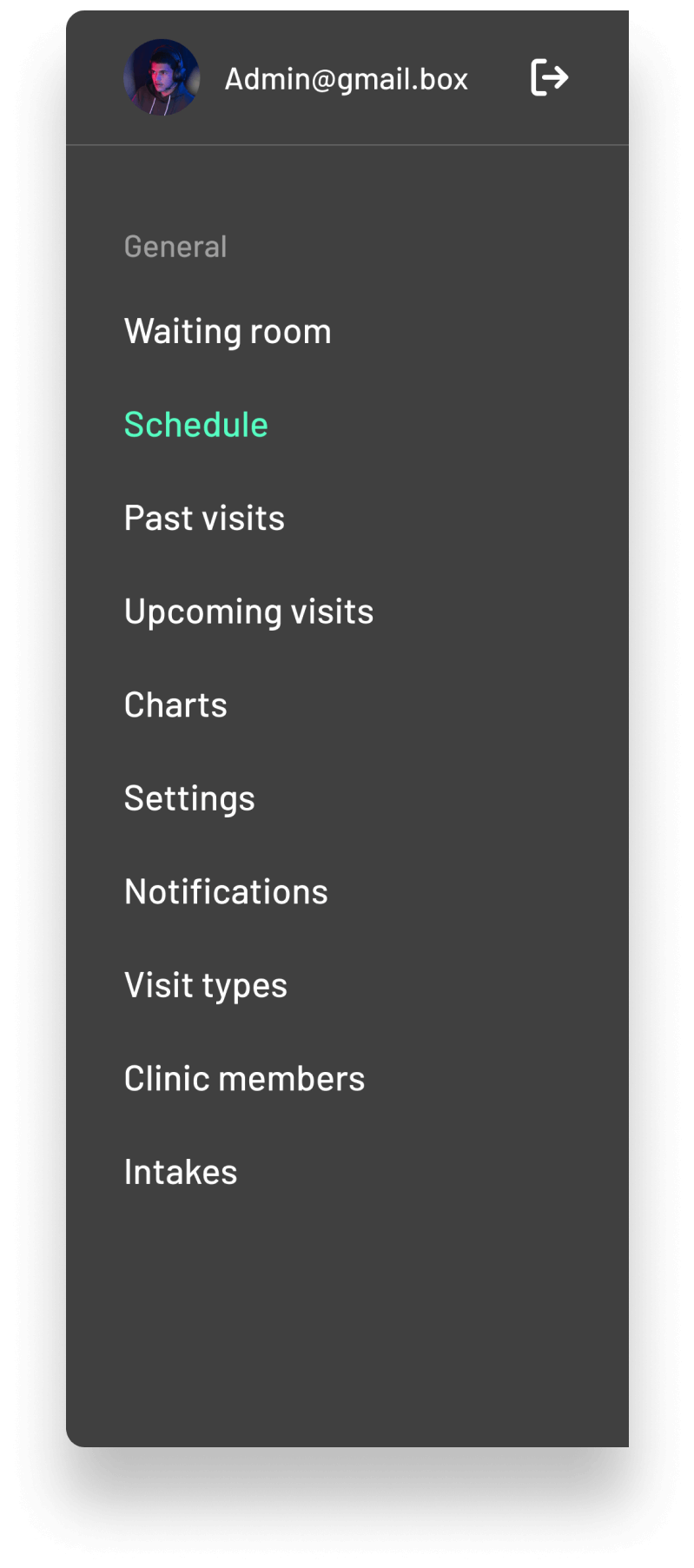View Upcoming visits
The height and width of the screenshot is (1568, 694).
click(248, 612)
